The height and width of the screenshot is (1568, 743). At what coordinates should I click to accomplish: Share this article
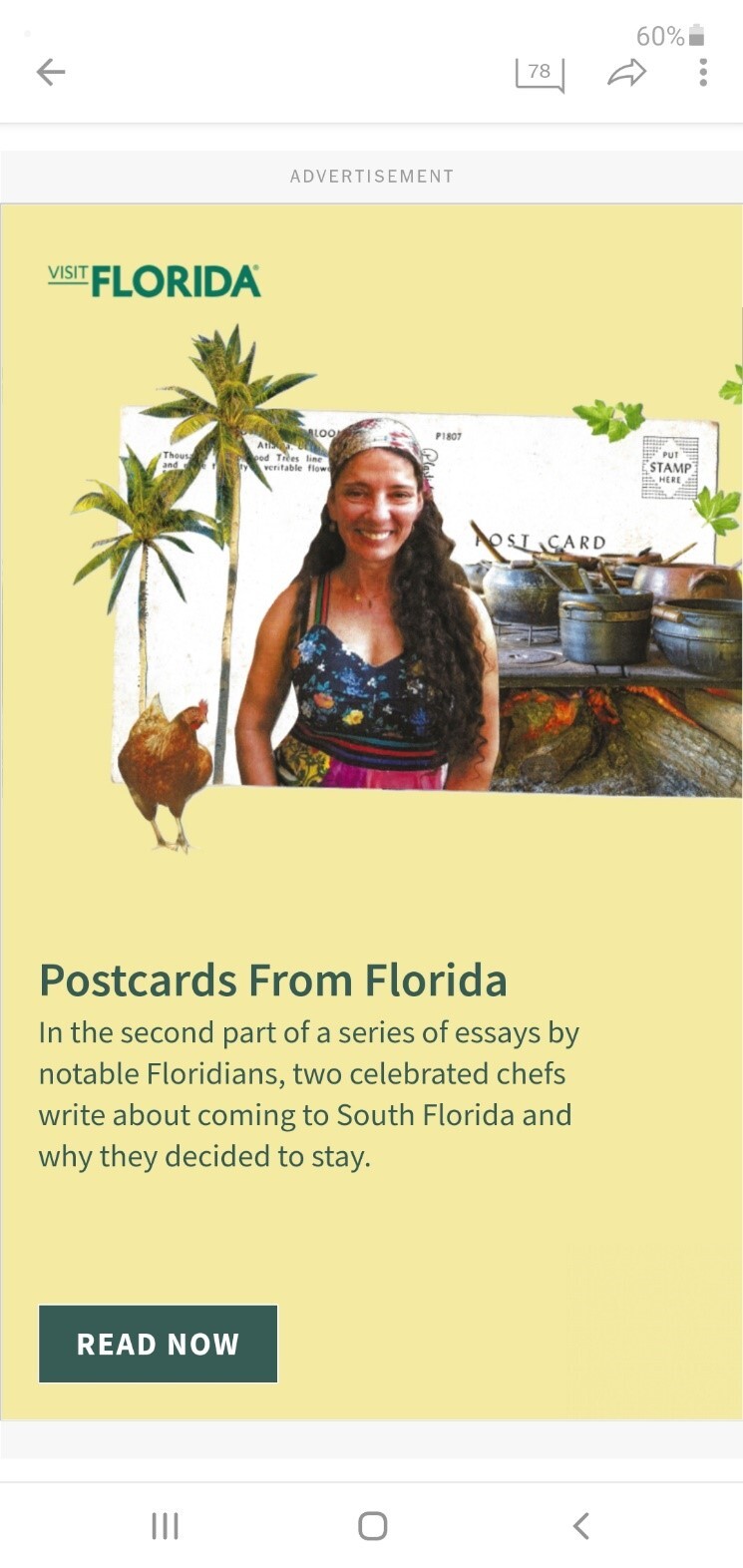click(x=626, y=73)
